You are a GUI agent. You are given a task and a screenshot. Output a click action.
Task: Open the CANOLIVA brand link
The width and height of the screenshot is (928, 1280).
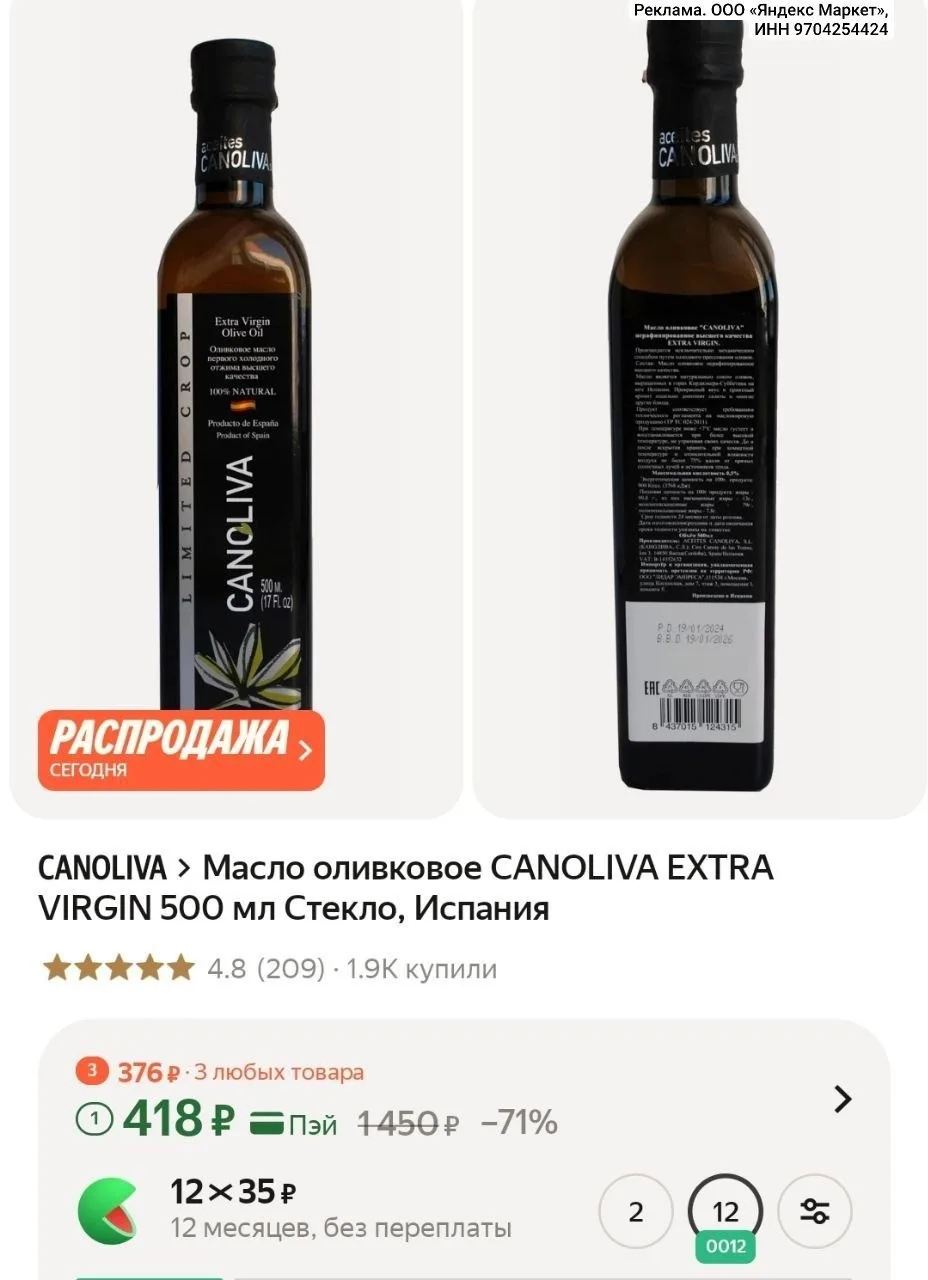[102, 867]
